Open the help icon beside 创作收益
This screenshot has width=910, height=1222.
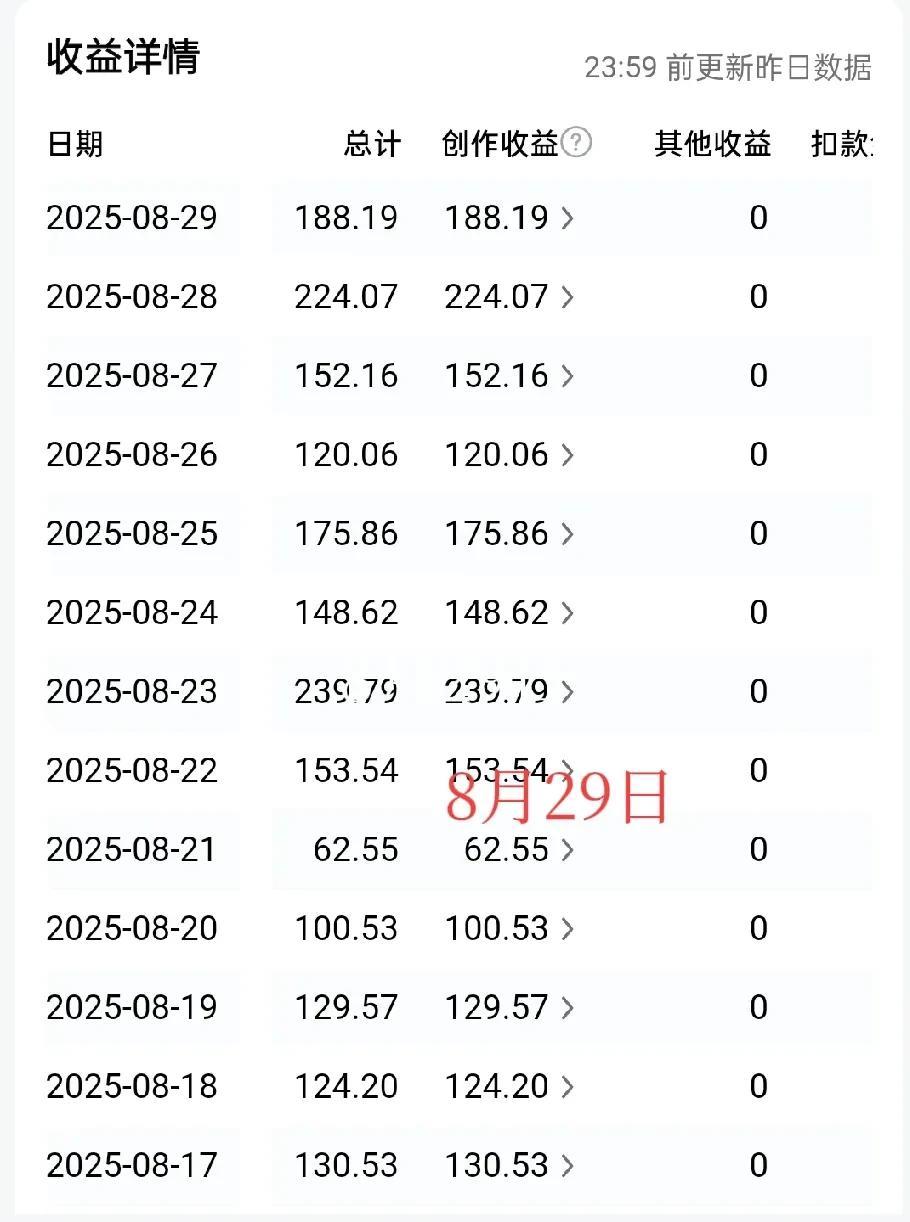(x=577, y=144)
